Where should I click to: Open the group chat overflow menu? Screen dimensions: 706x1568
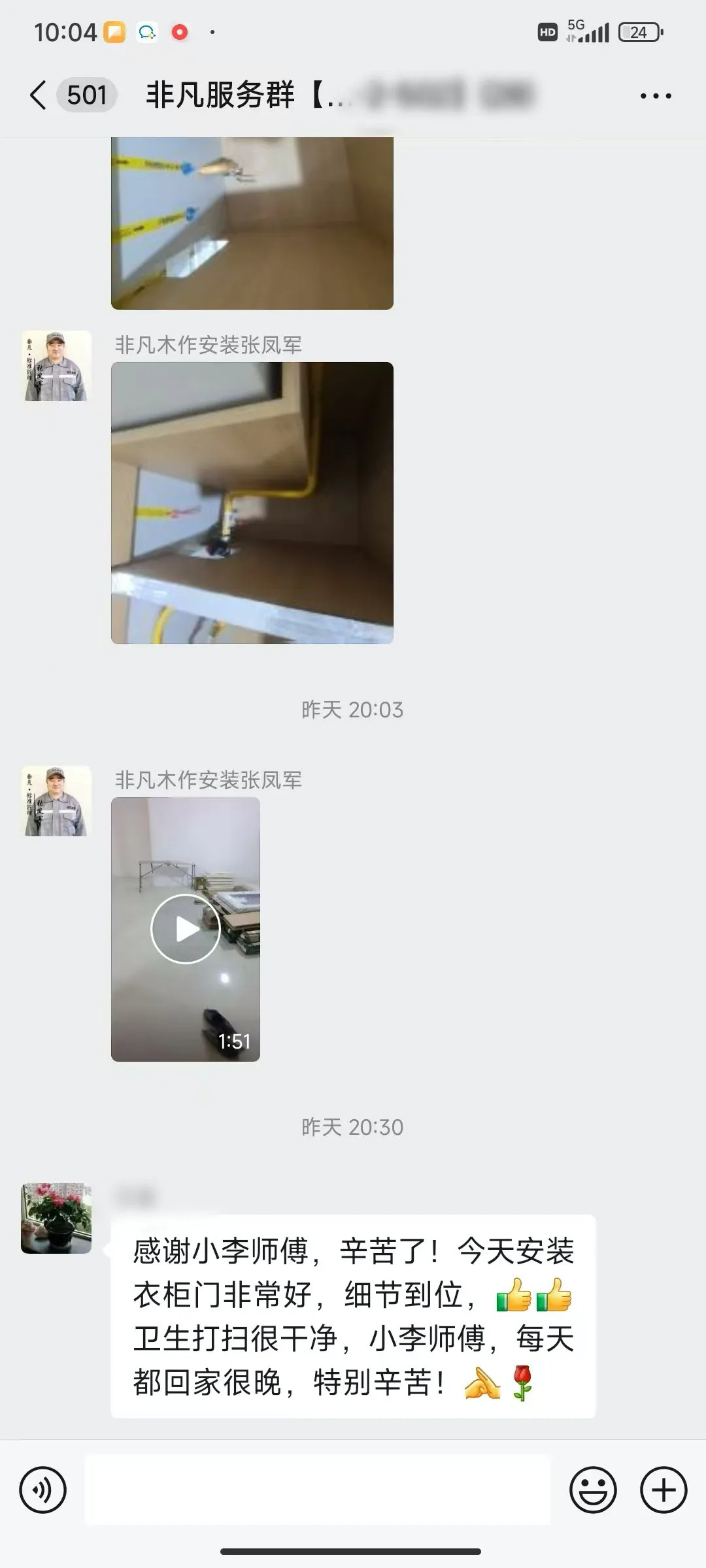click(x=655, y=96)
